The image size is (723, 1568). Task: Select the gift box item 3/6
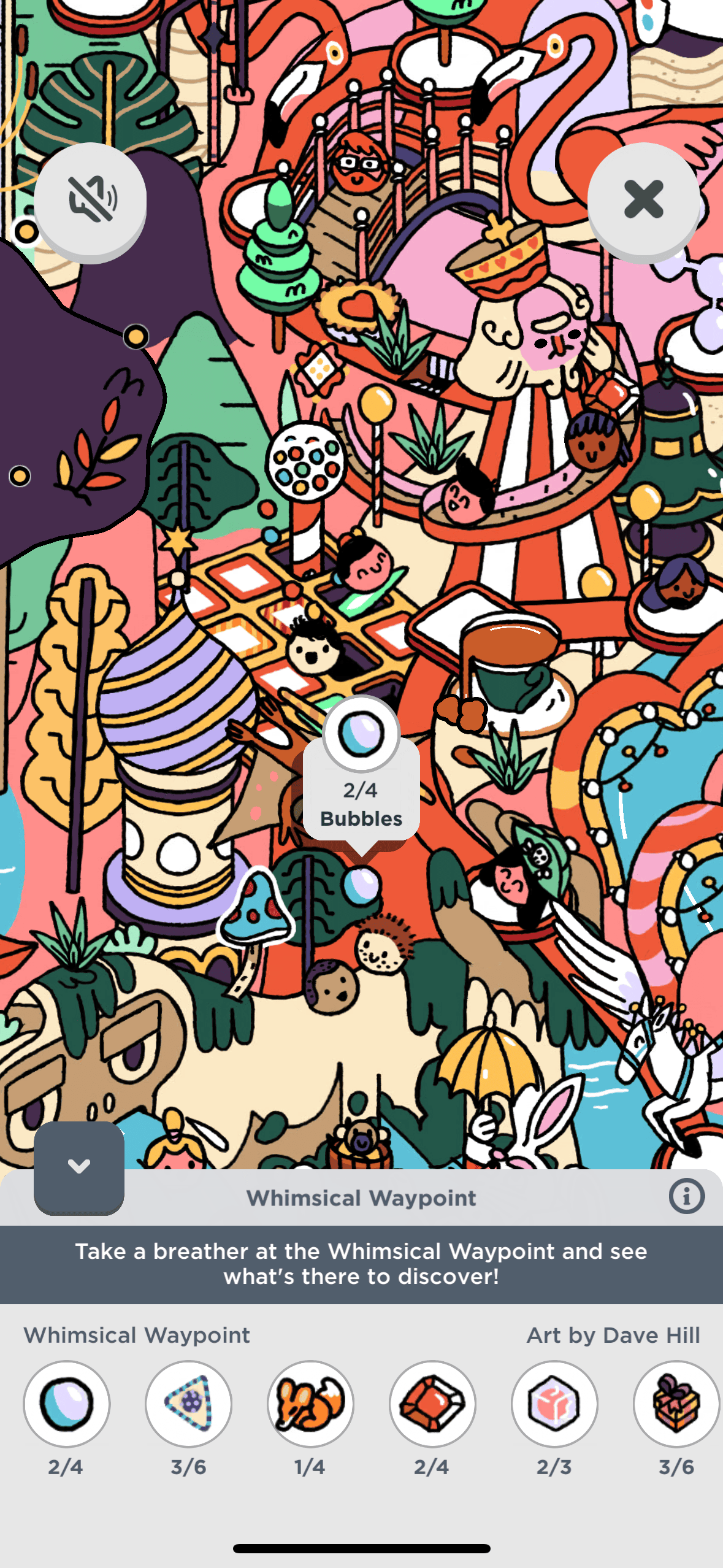[x=675, y=1404]
